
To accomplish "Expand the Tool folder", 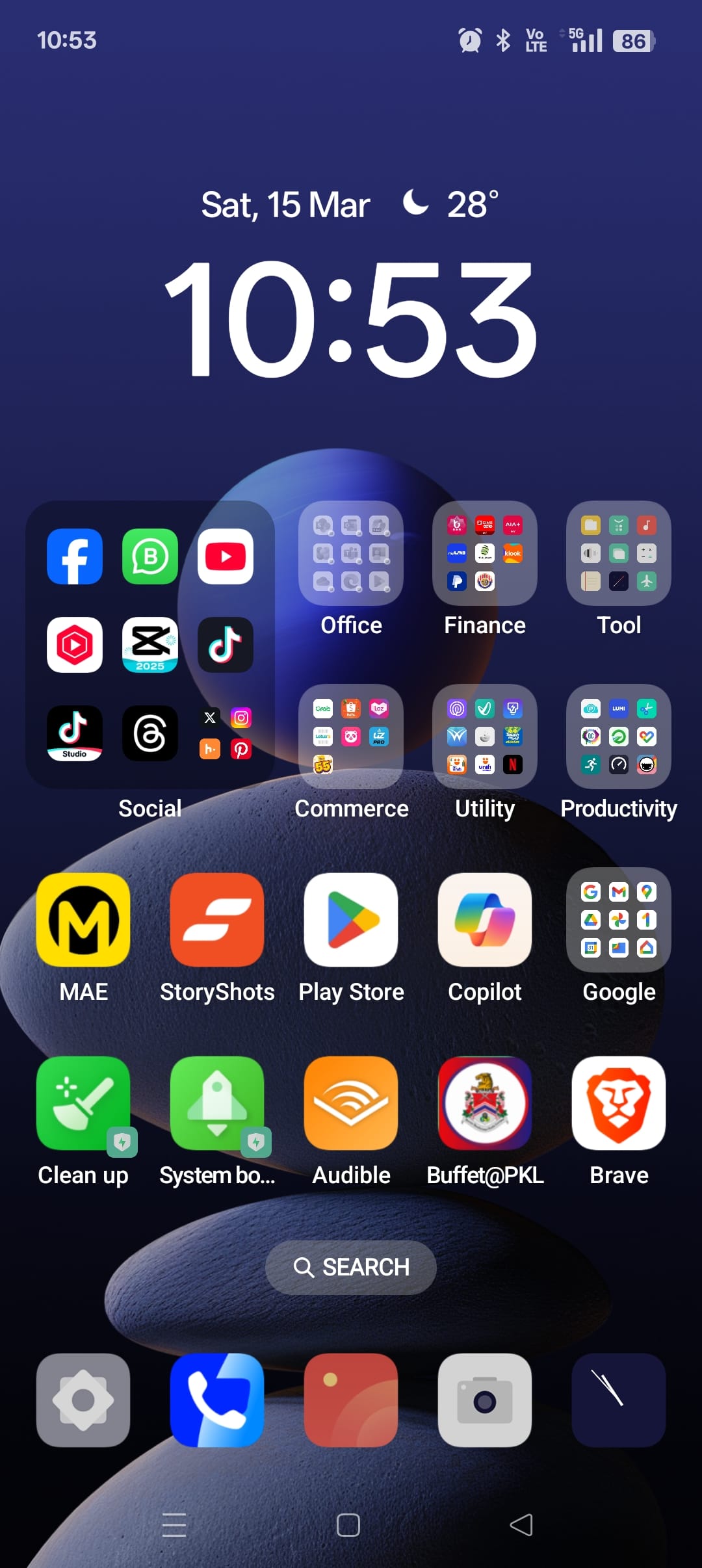I will click(x=619, y=553).
